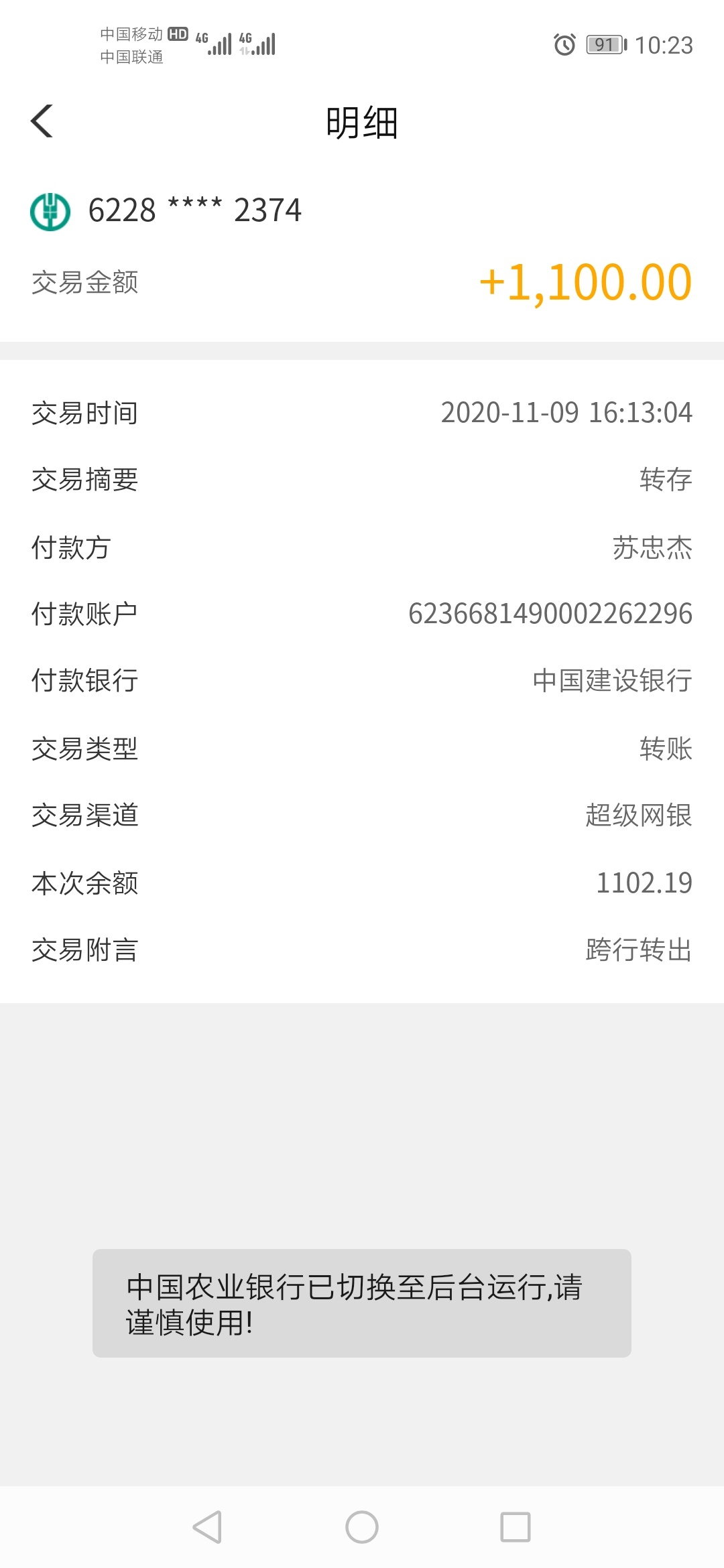Tap the system back button
This screenshot has width=724, height=1568.
207,1527
